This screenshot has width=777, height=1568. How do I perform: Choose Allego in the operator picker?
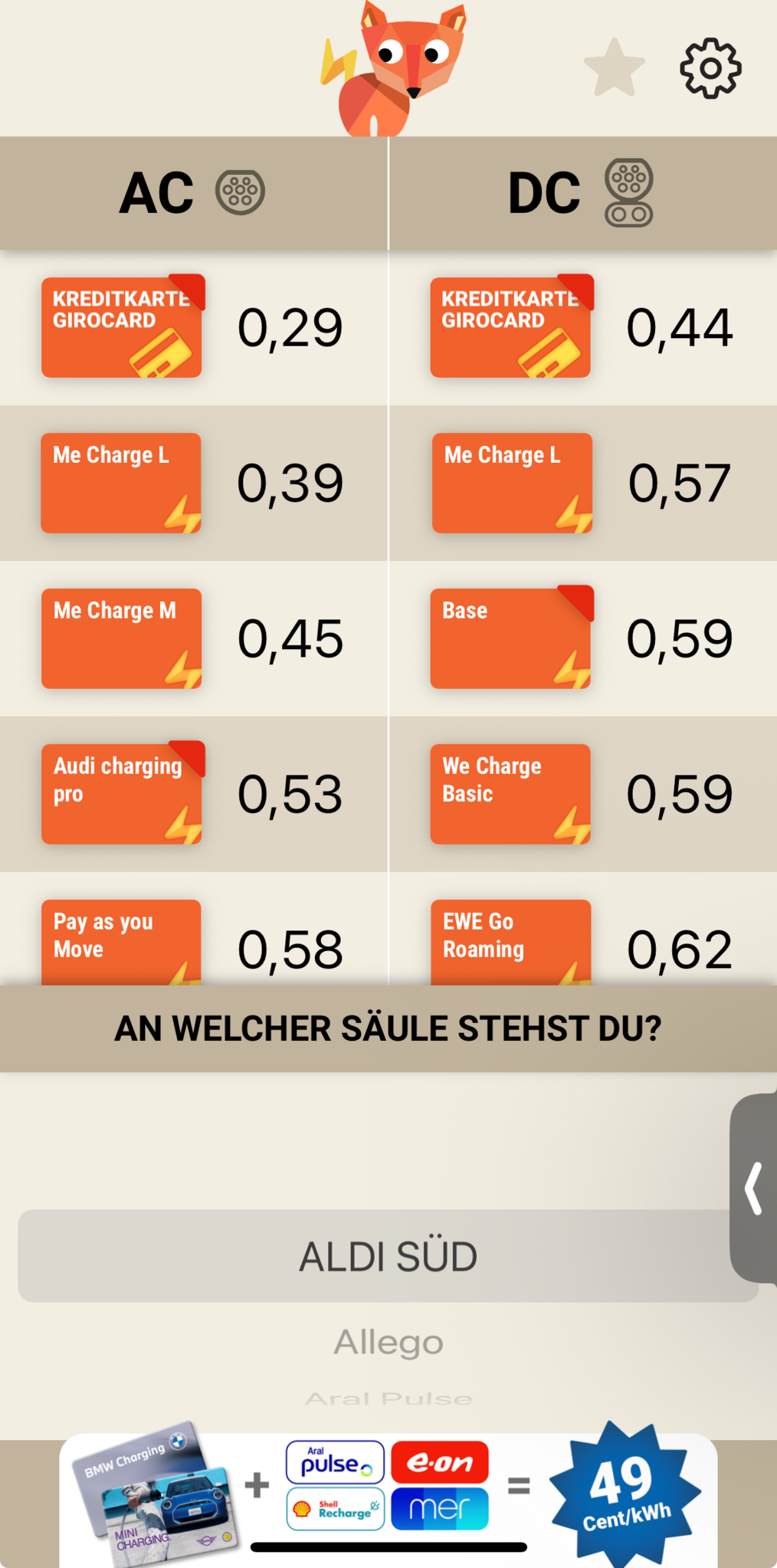(x=388, y=1342)
